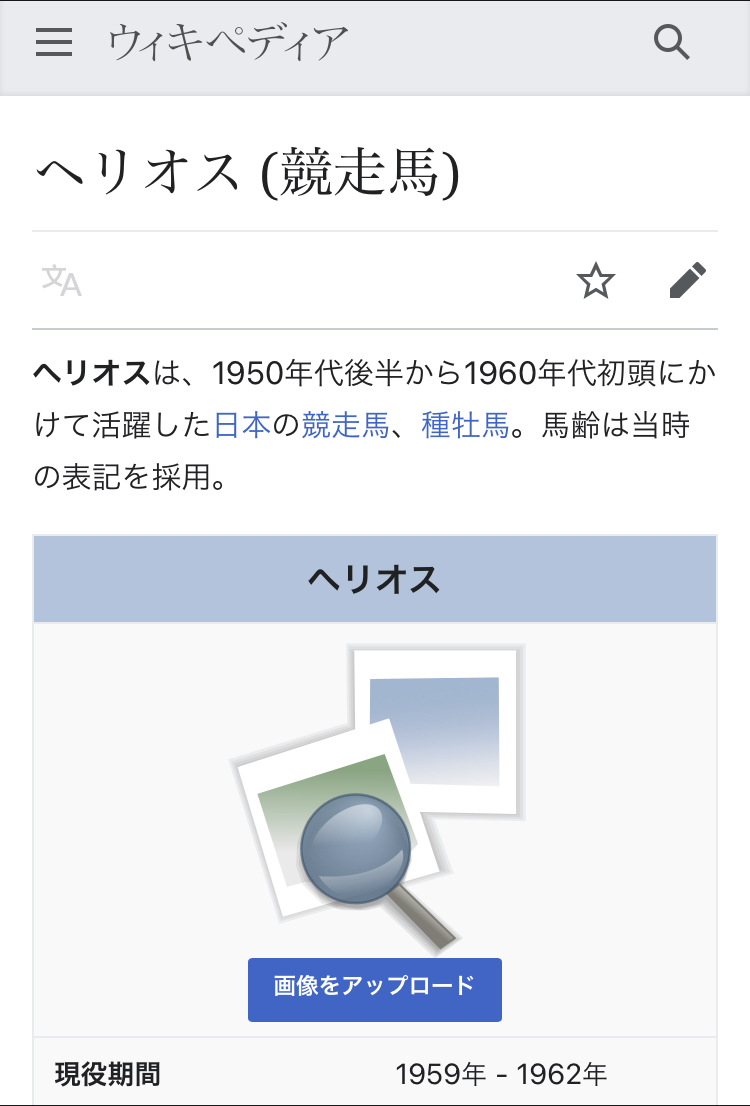This screenshot has width=750, height=1106.
Task: Open the 日本 link
Action: [x=243, y=425]
